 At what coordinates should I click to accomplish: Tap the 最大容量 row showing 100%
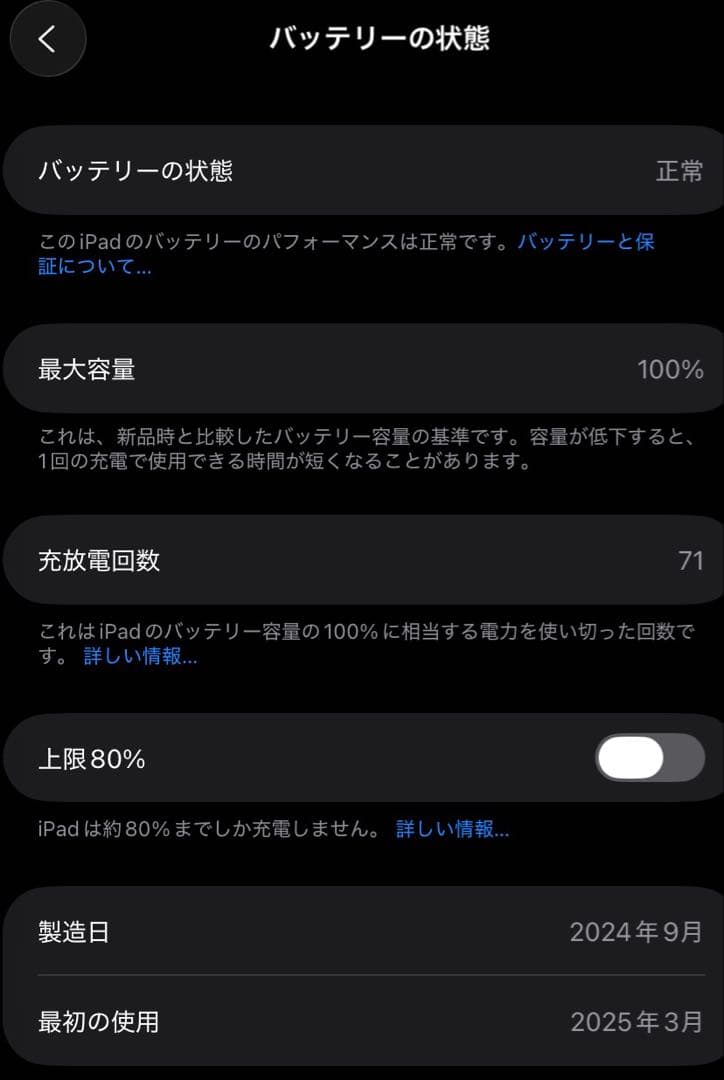[x=362, y=369]
